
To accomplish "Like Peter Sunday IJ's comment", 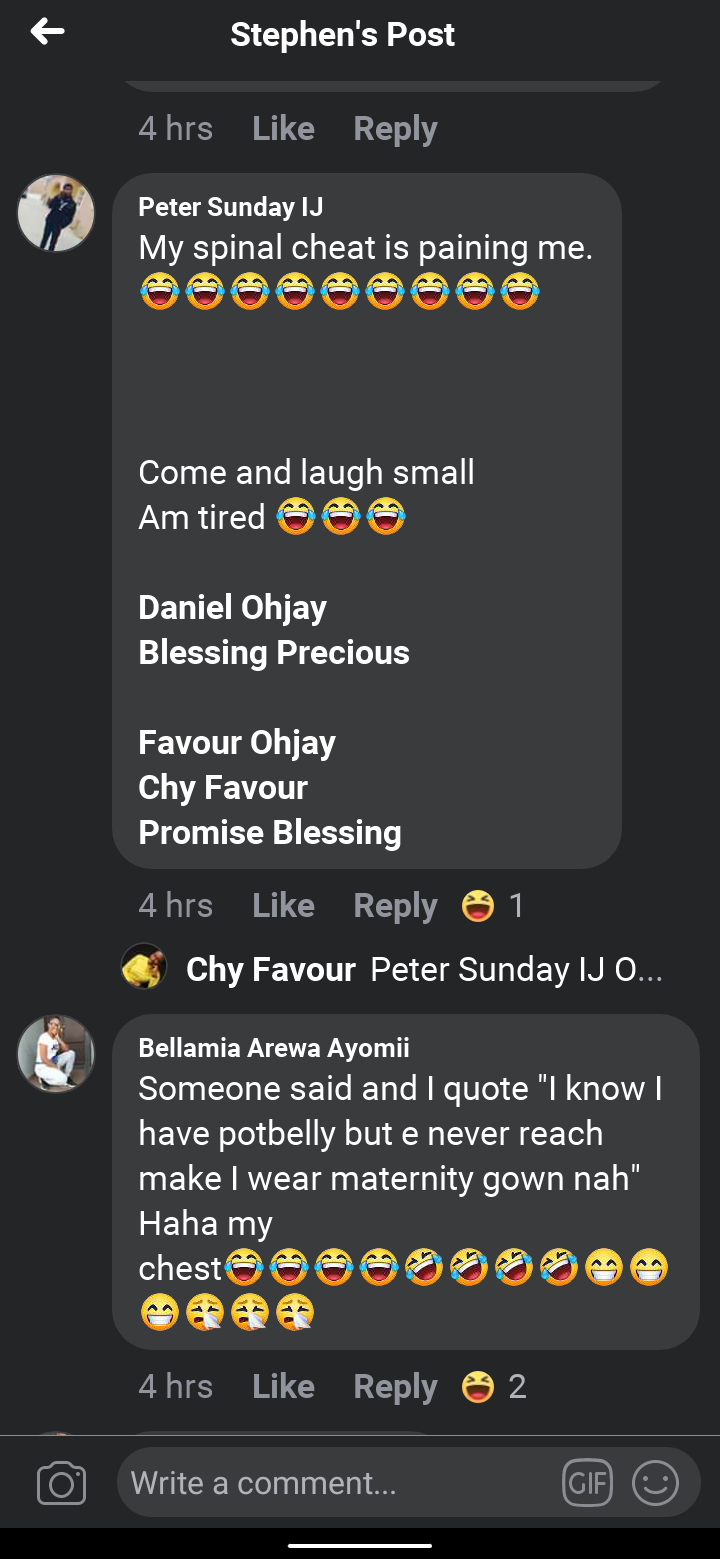I will pos(283,905).
